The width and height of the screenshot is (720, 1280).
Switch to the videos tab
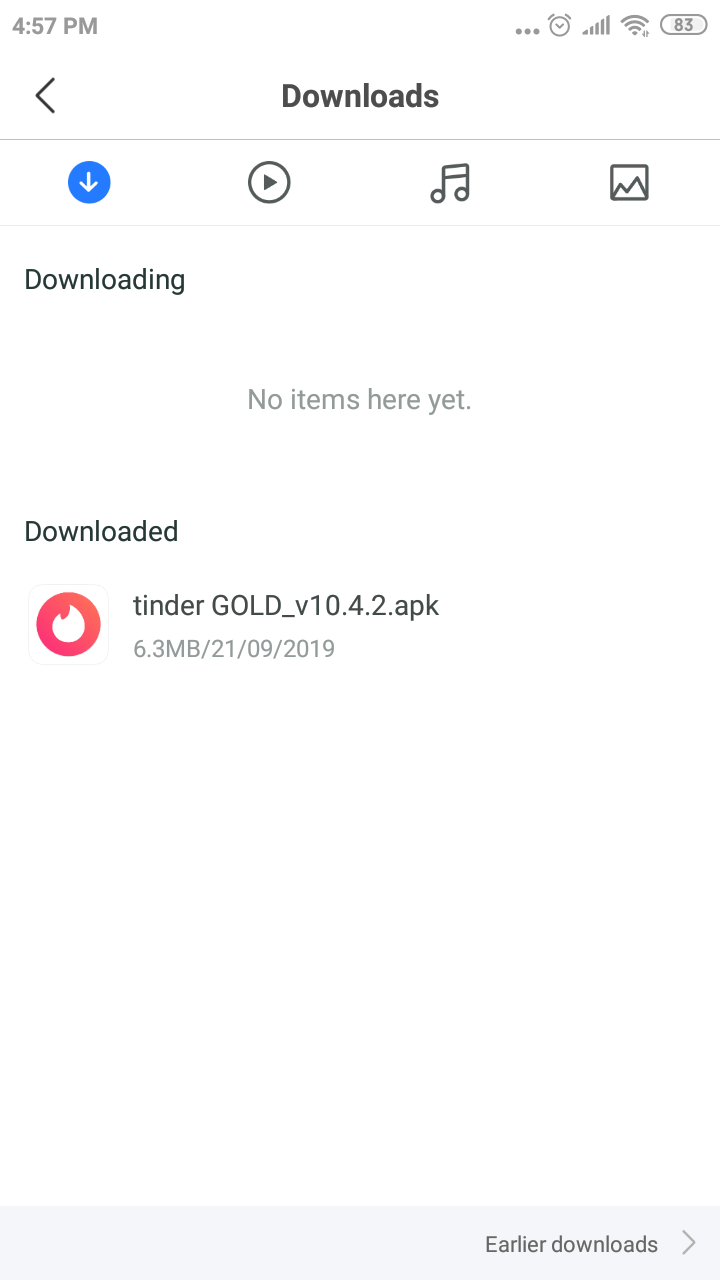[269, 183]
